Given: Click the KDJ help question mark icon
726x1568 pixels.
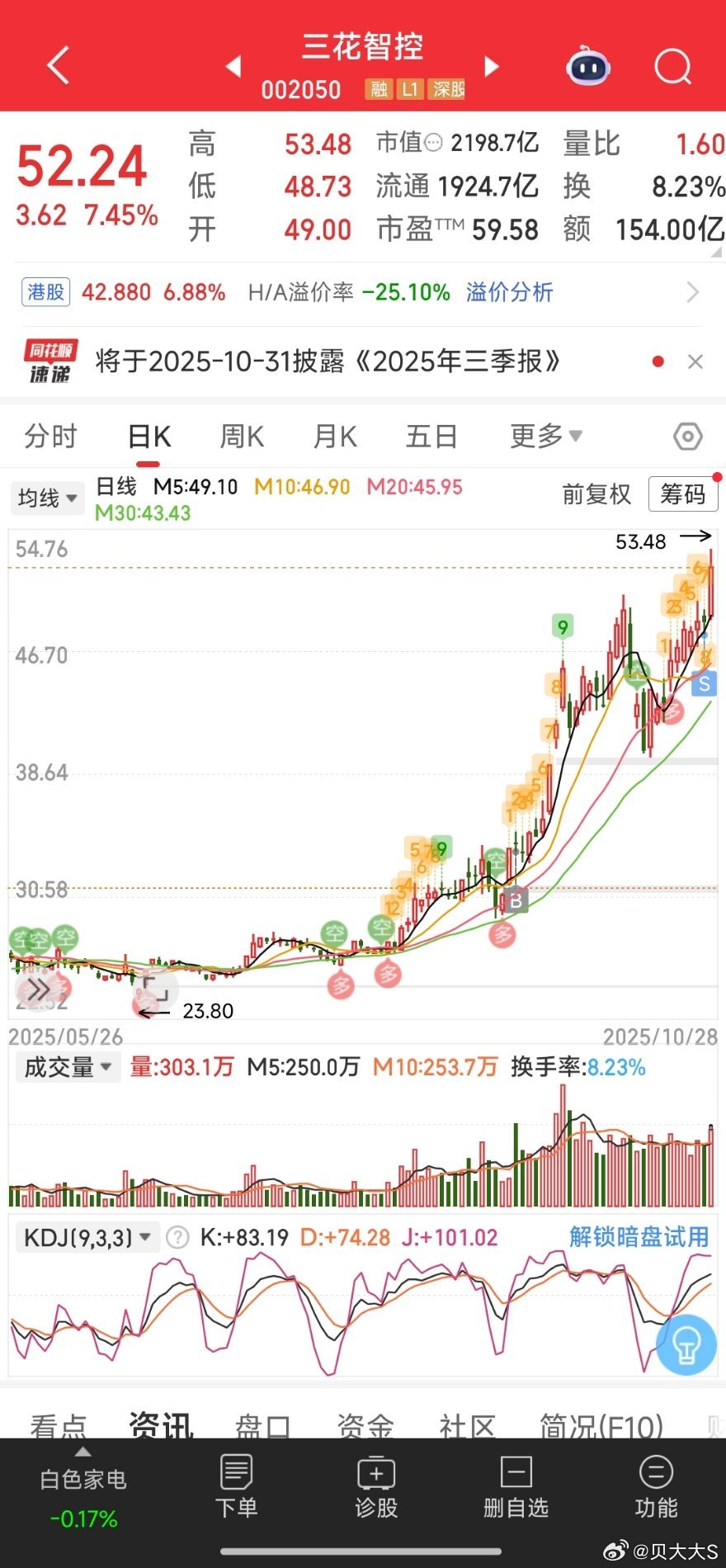Looking at the screenshot, I should point(177,1237).
